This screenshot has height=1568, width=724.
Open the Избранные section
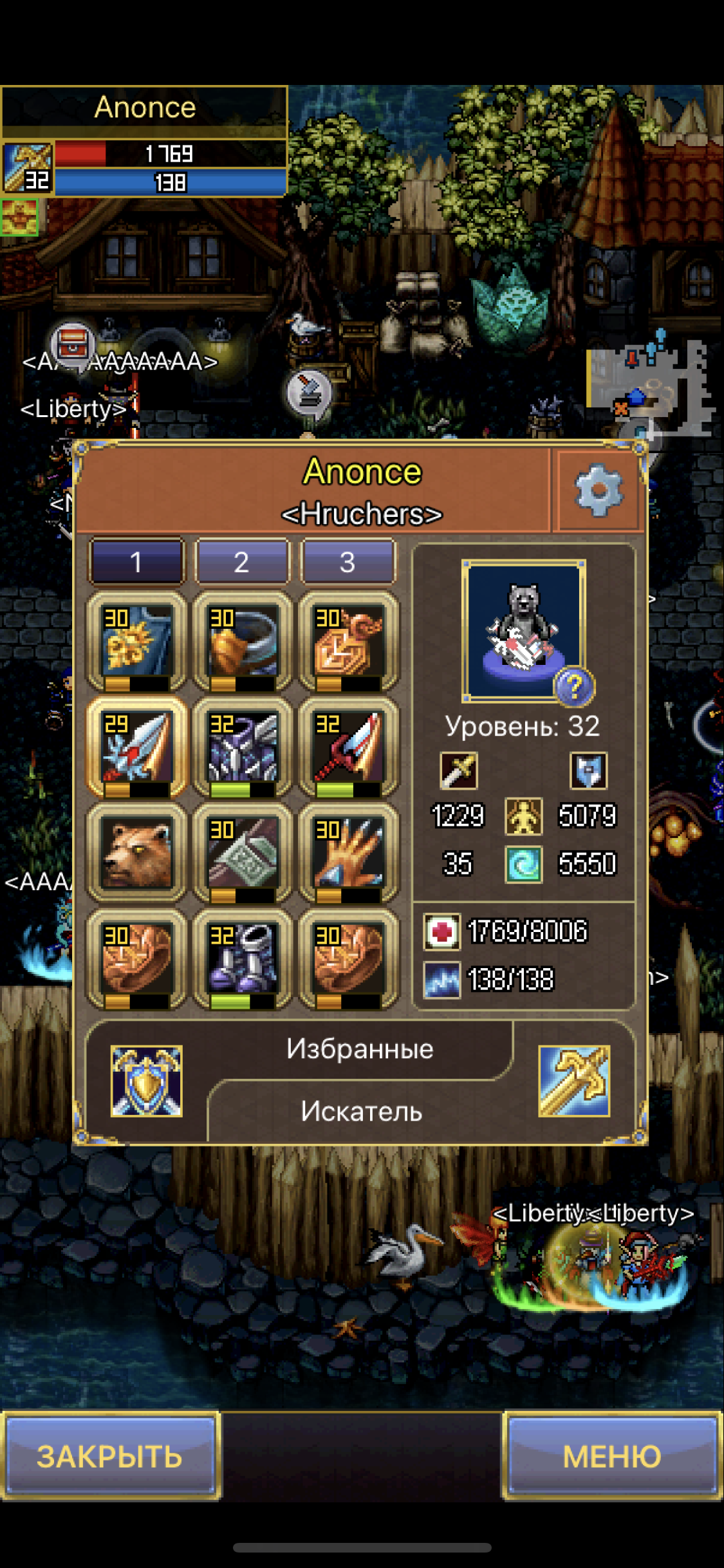coord(360,1049)
